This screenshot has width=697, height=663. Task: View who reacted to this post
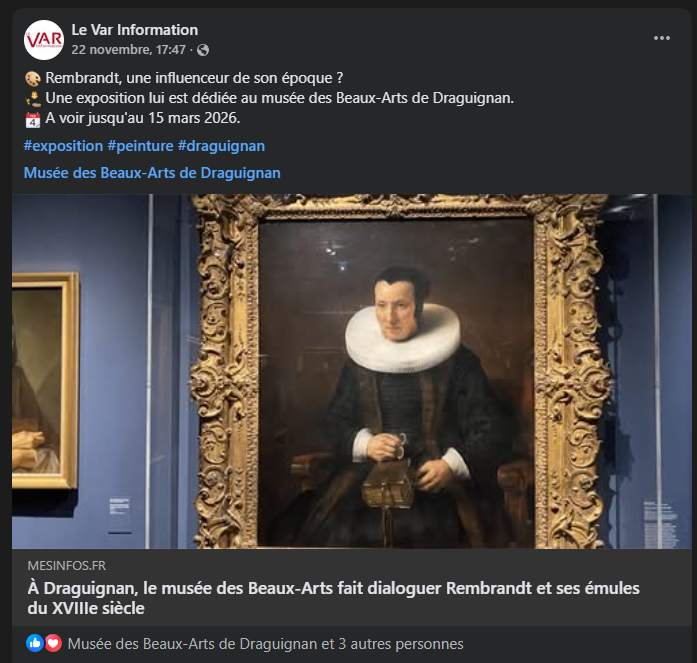click(x=265, y=644)
